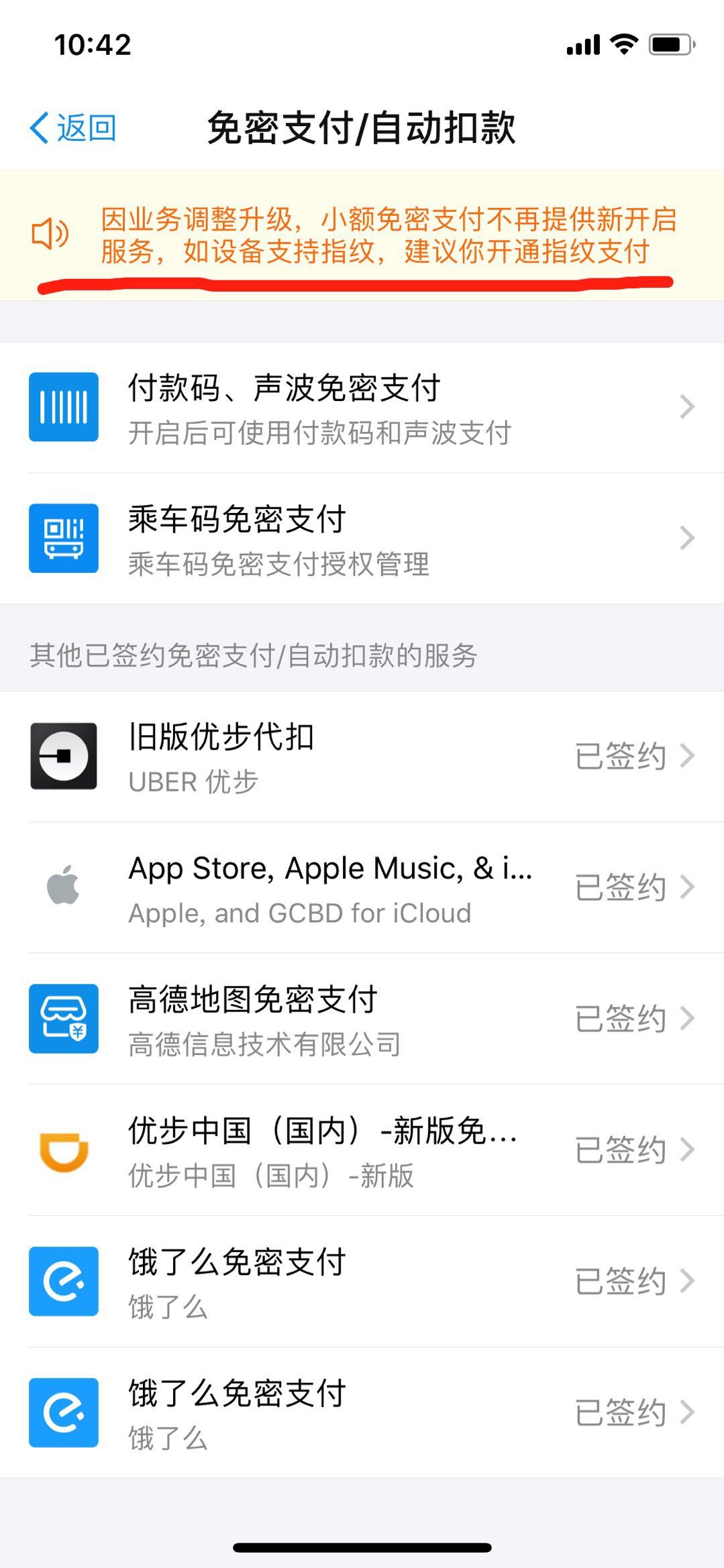Screen dimensions: 724x1568
Task: Open 付款码、声波免密支付 settings
Action: (x=361, y=407)
